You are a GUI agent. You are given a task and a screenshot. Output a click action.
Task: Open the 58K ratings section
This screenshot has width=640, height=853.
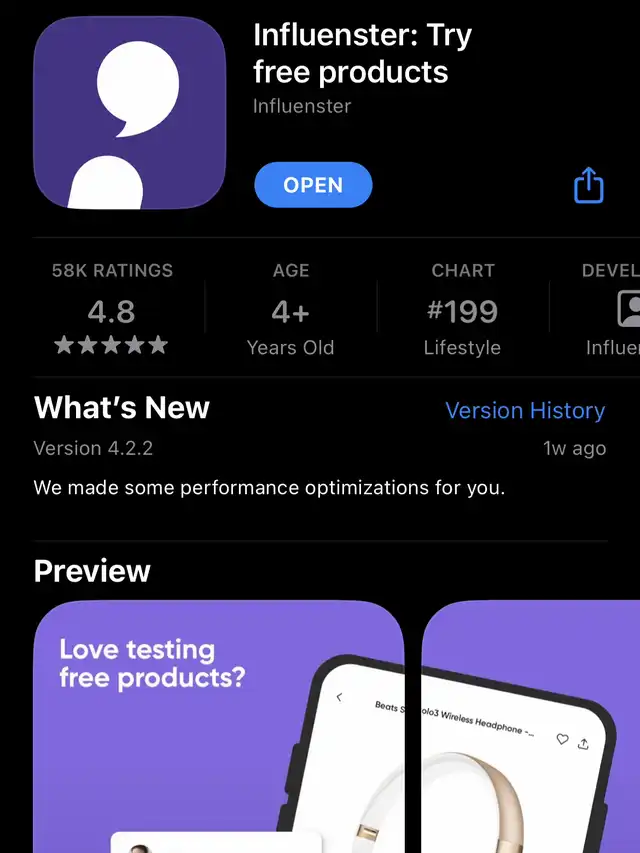tap(112, 309)
